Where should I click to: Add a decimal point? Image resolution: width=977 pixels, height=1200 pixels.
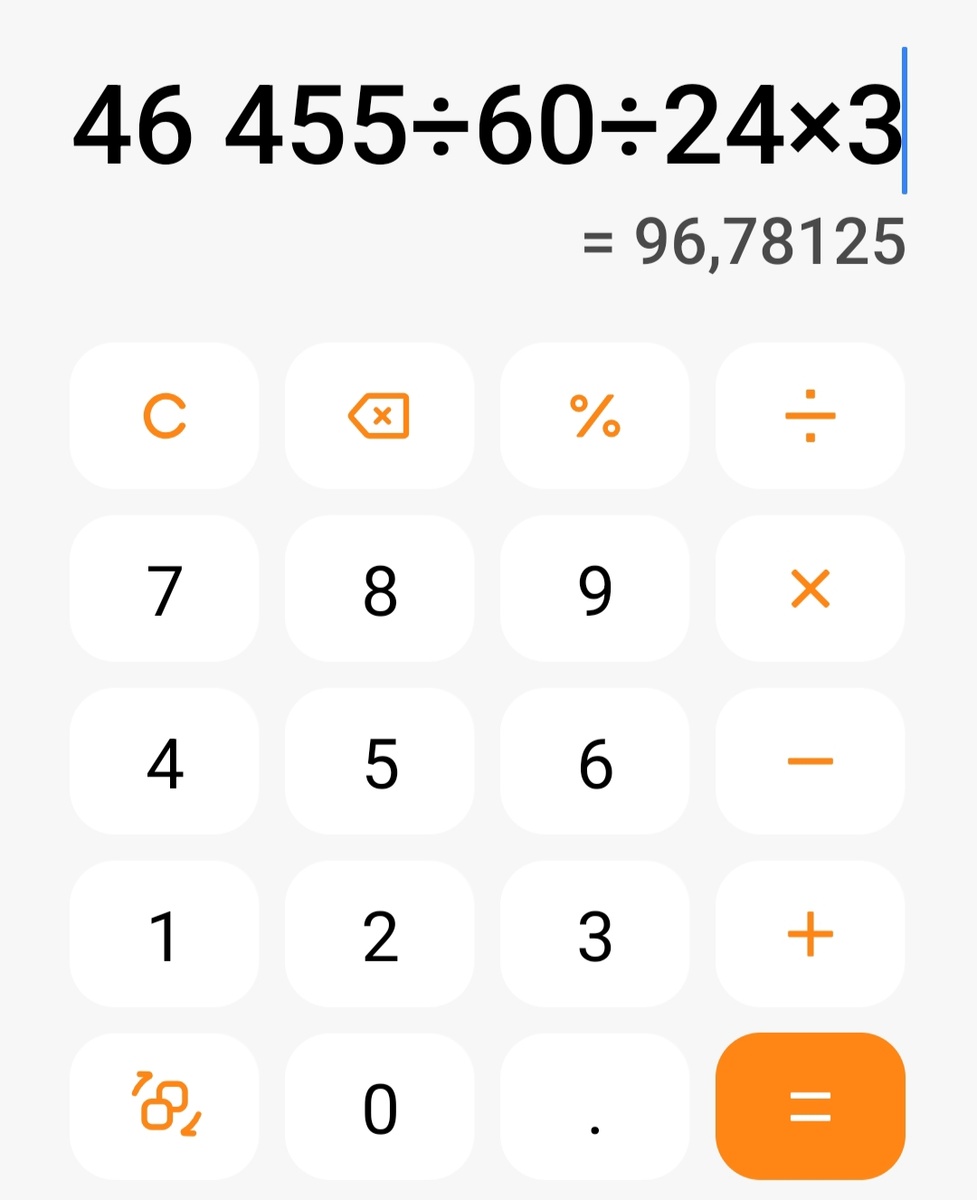point(594,1107)
